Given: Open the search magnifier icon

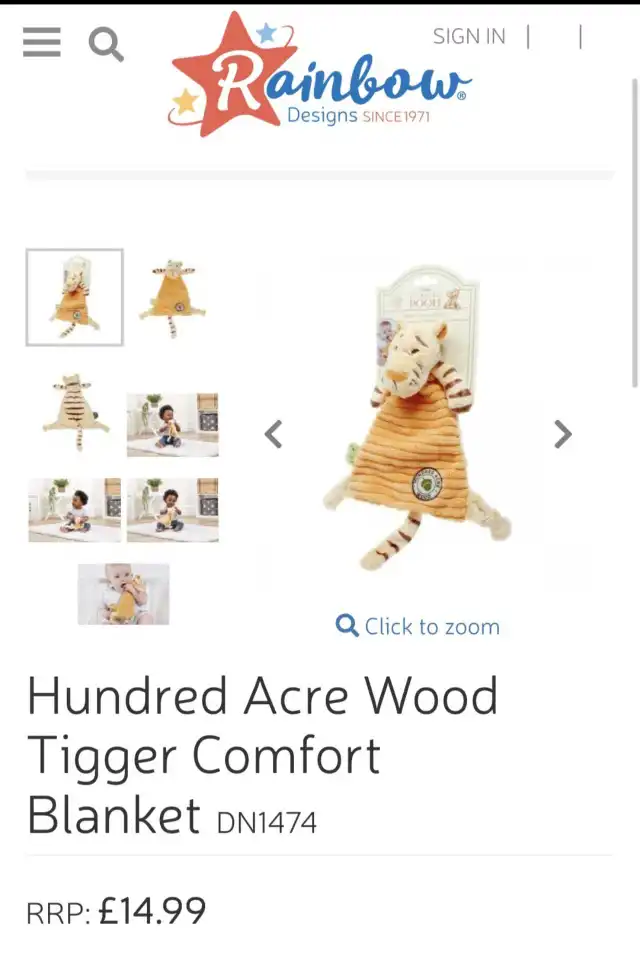Looking at the screenshot, I should tap(106, 44).
